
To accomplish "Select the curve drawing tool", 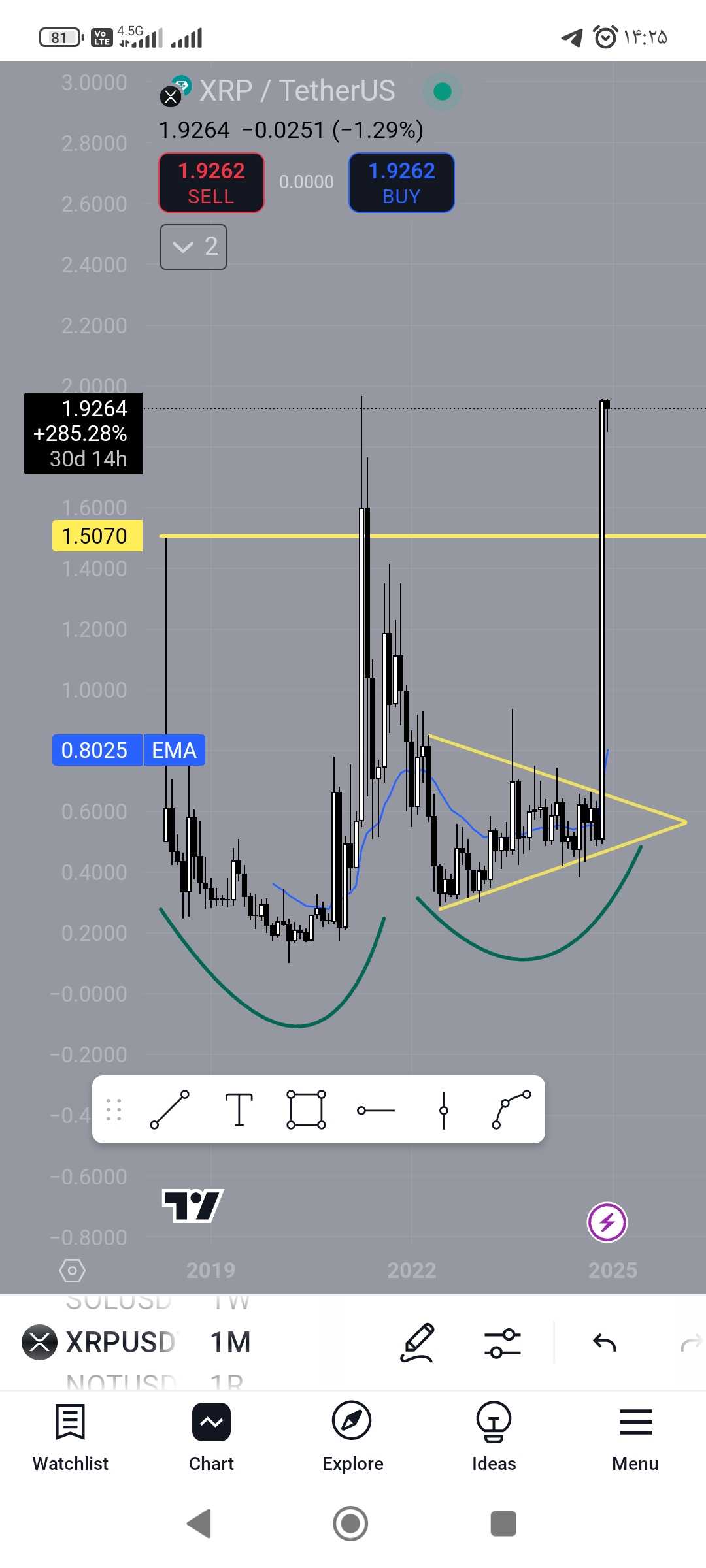I will 511,1109.
